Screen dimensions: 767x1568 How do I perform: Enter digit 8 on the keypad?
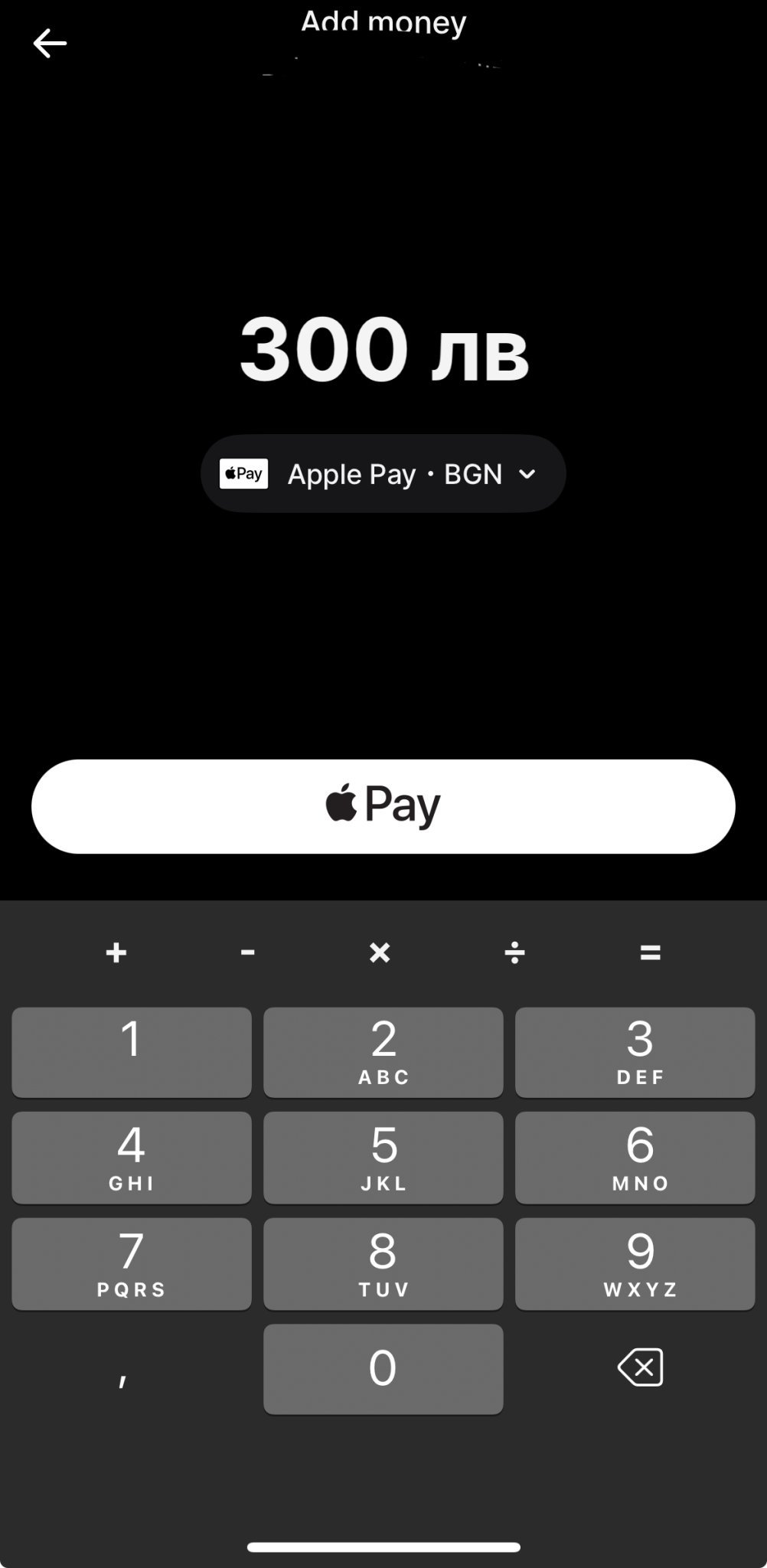[383, 1263]
